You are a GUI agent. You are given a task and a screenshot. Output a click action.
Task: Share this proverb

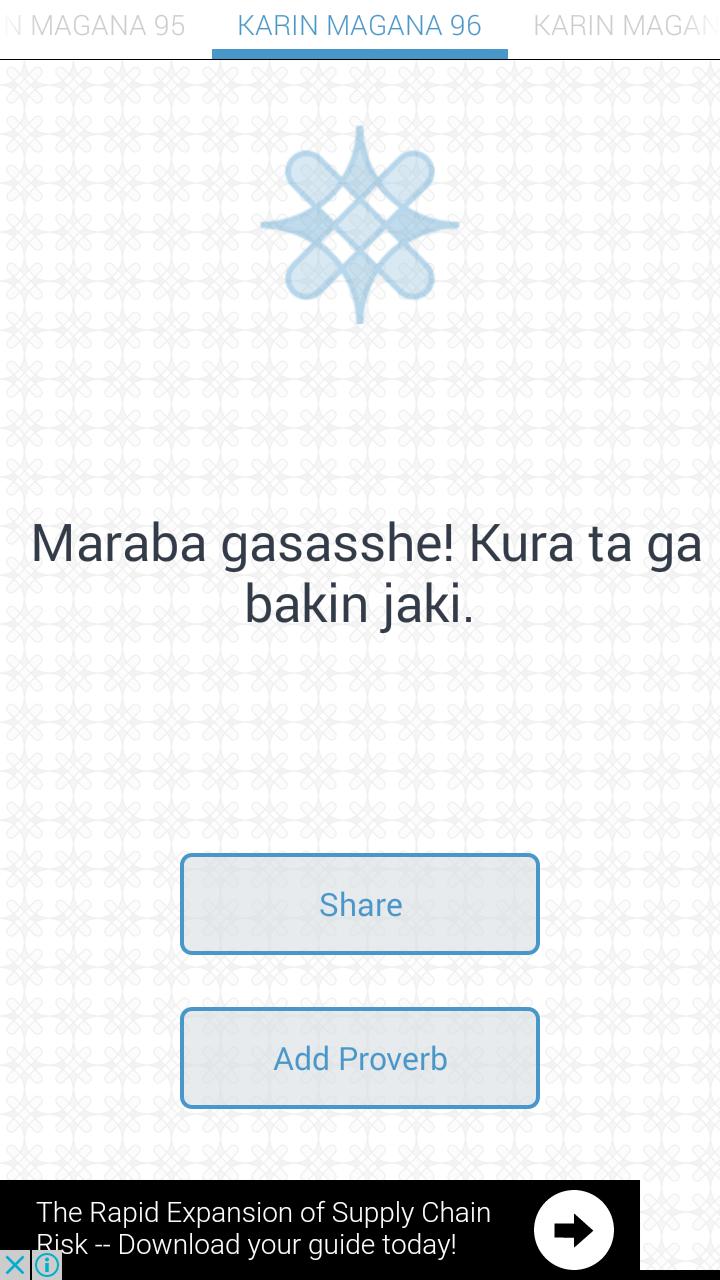click(360, 904)
